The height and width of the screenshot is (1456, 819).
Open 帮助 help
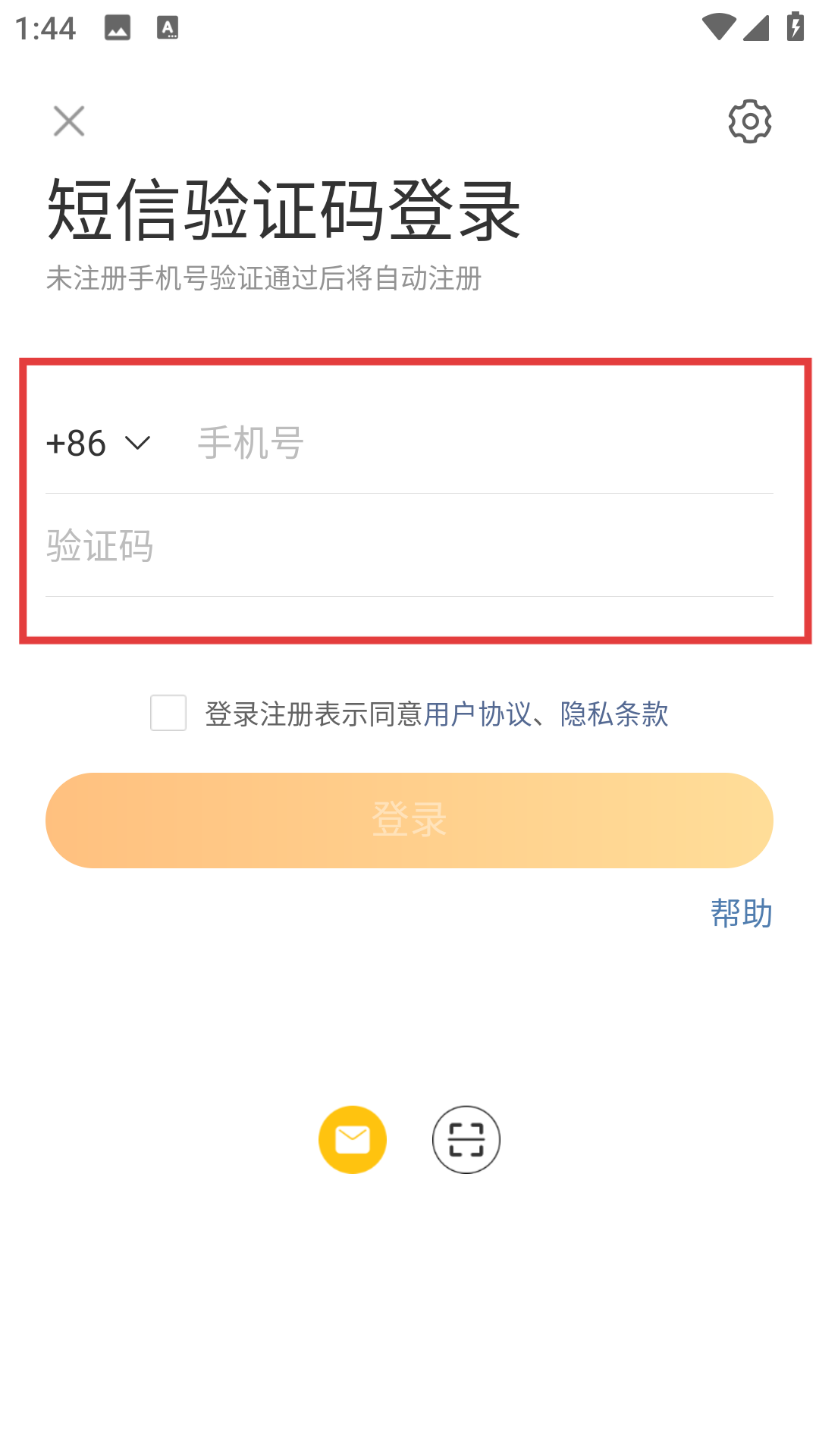(x=741, y=913)
